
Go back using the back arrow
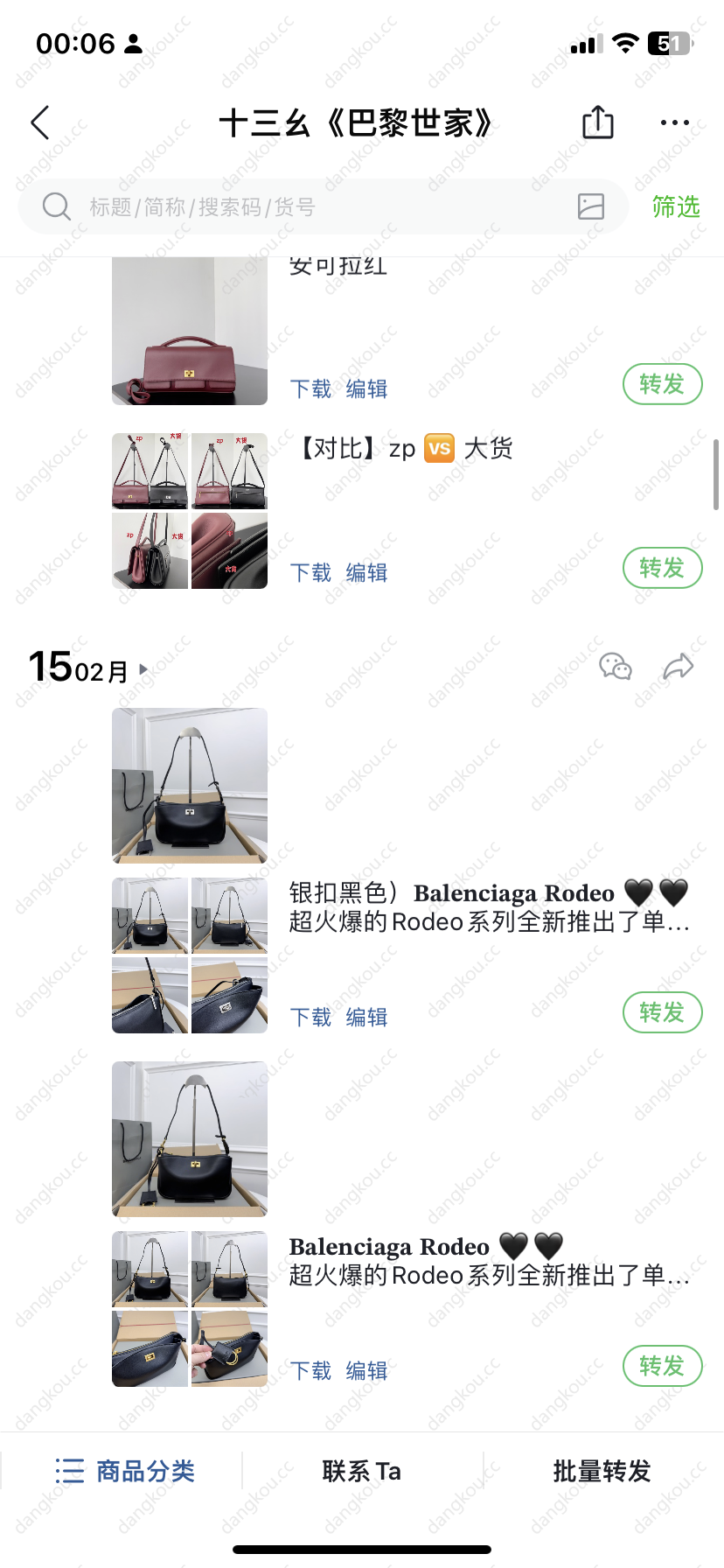pos(40,123)
